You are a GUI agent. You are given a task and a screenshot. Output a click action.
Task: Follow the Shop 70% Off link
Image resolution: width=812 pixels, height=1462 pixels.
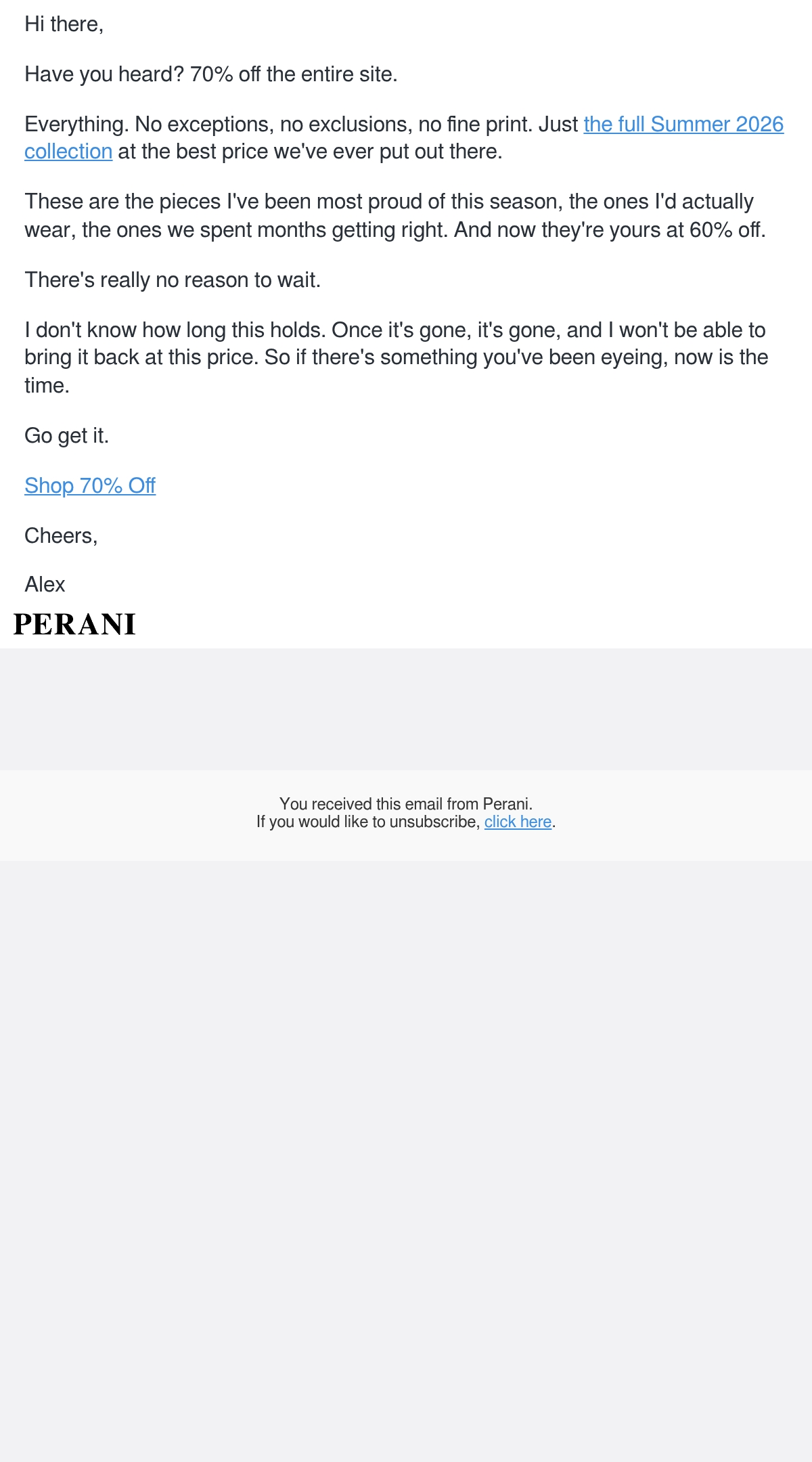90,486
